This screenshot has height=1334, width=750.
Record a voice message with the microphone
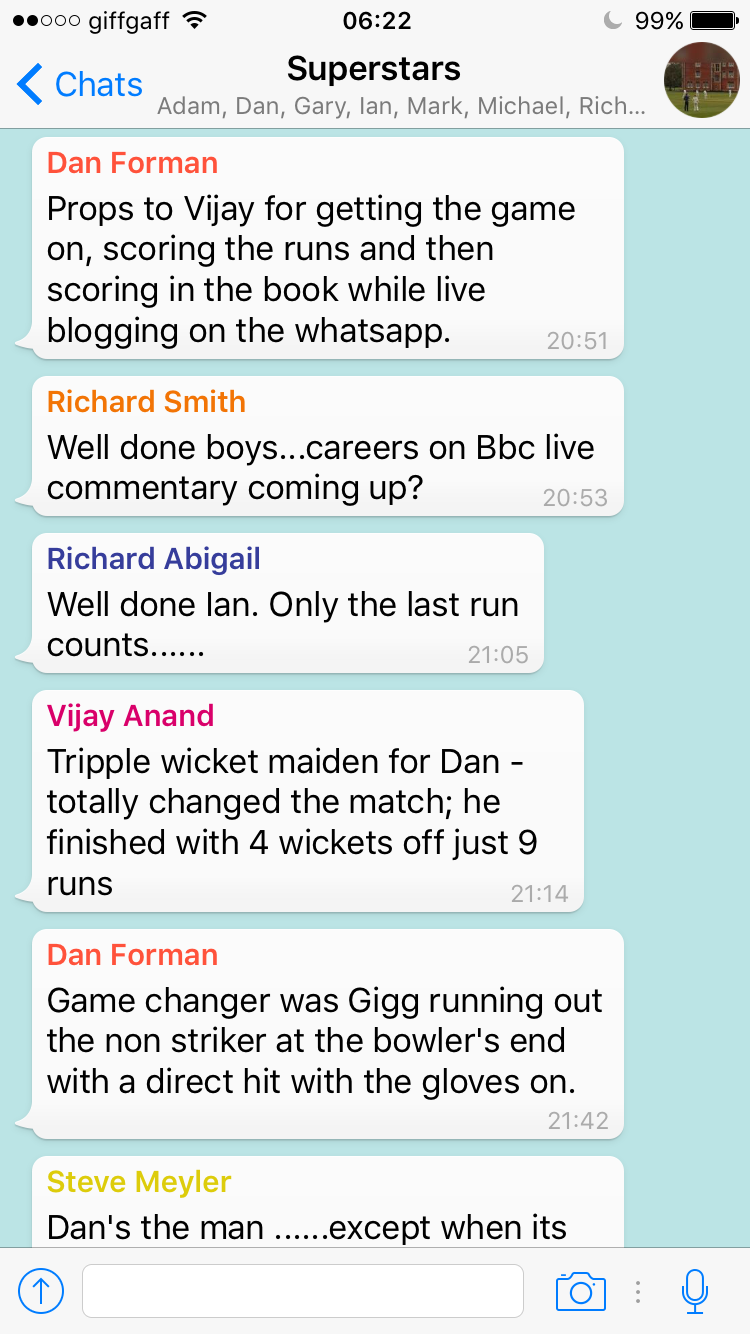(694, 1291)
